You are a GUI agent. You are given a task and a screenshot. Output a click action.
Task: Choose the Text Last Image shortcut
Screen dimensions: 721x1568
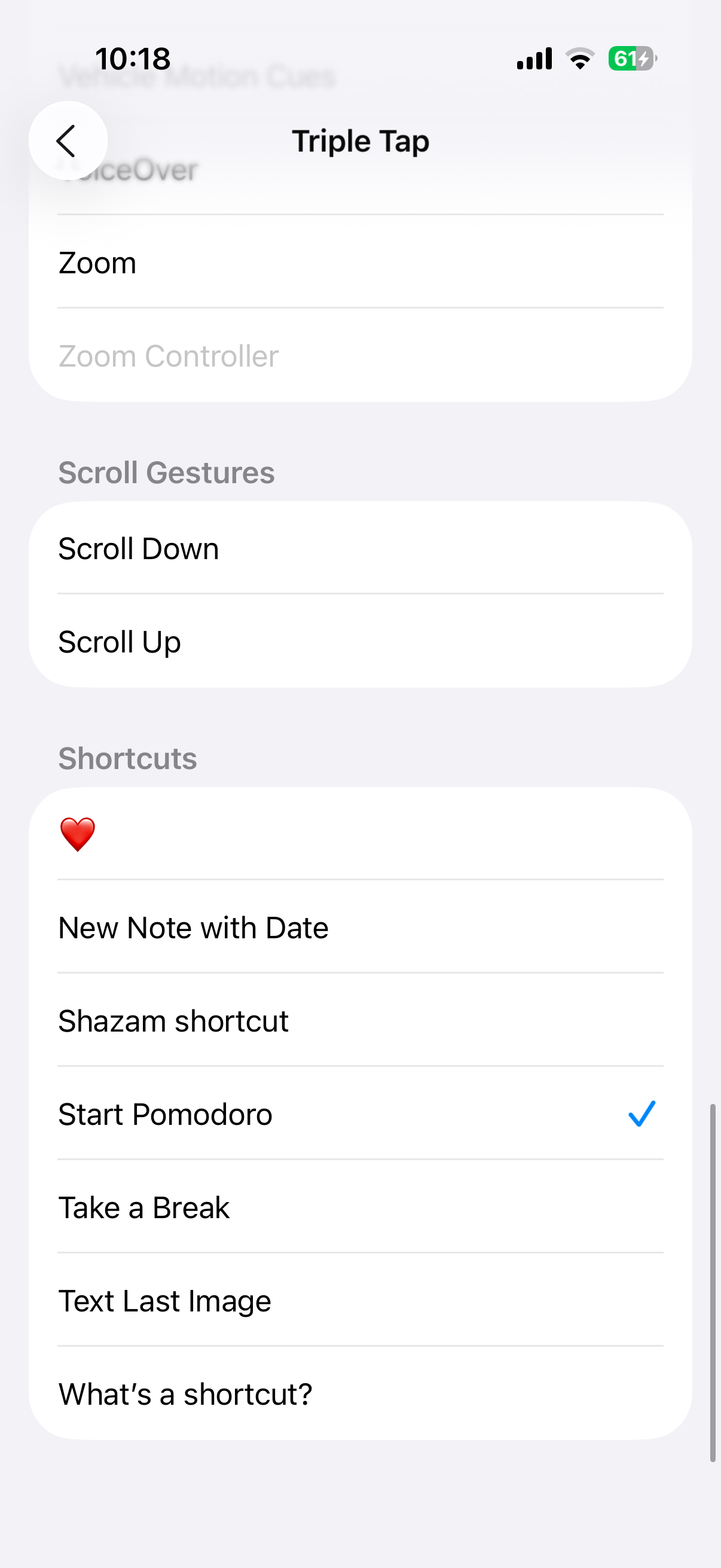pos(359,1301)
